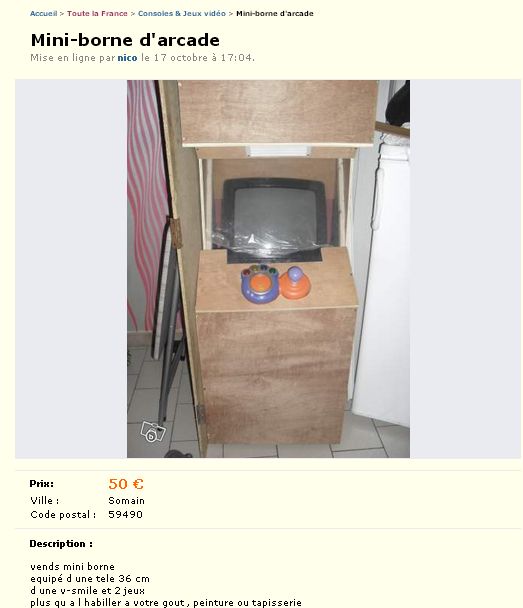Open Consoles & Jeux vidéo category

click(181, 14)
